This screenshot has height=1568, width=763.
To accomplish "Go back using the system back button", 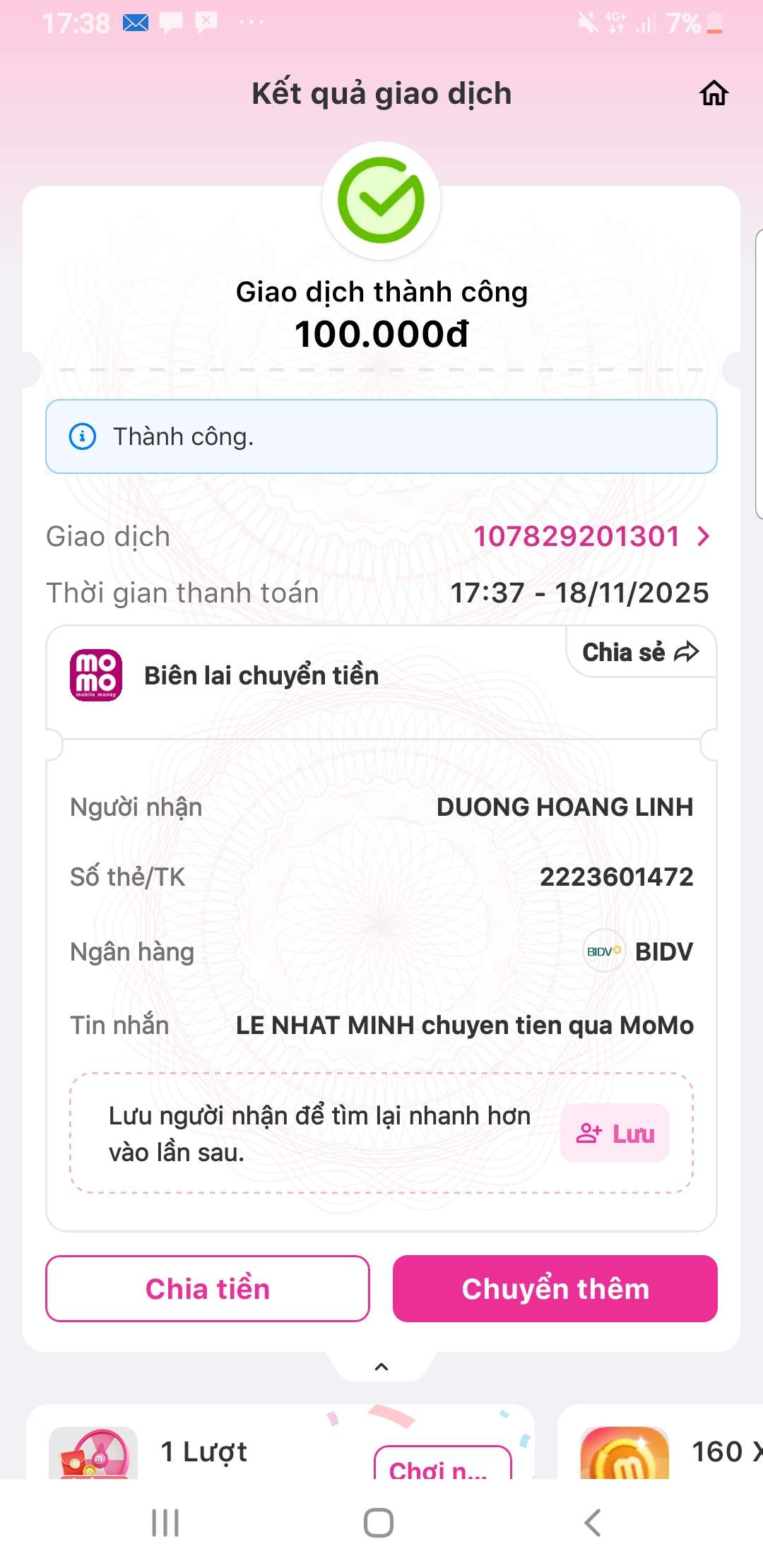I will (593, 1523).
